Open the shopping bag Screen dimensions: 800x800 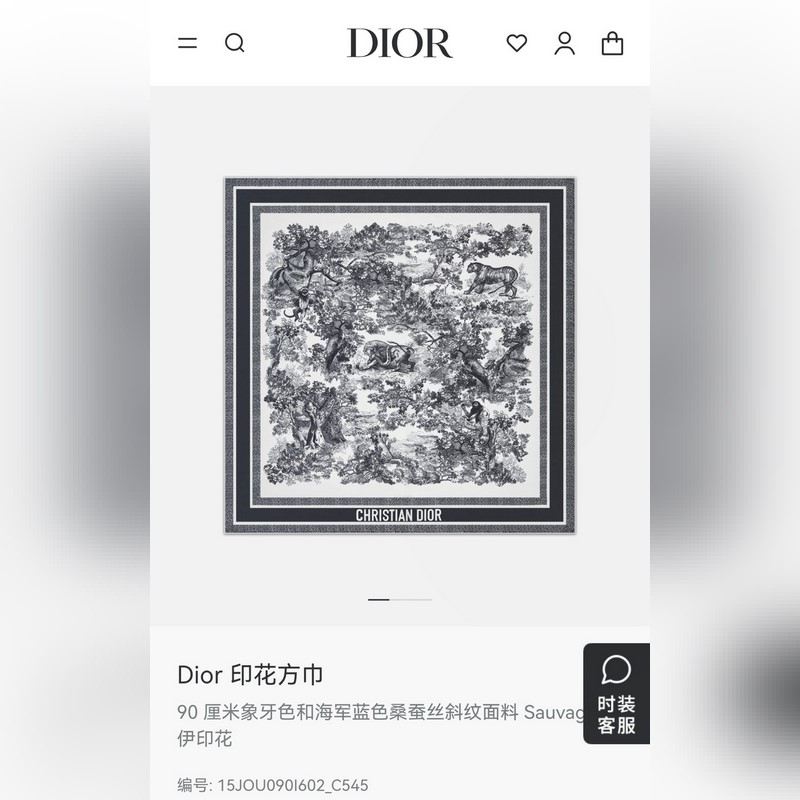[x=612, y=43]
